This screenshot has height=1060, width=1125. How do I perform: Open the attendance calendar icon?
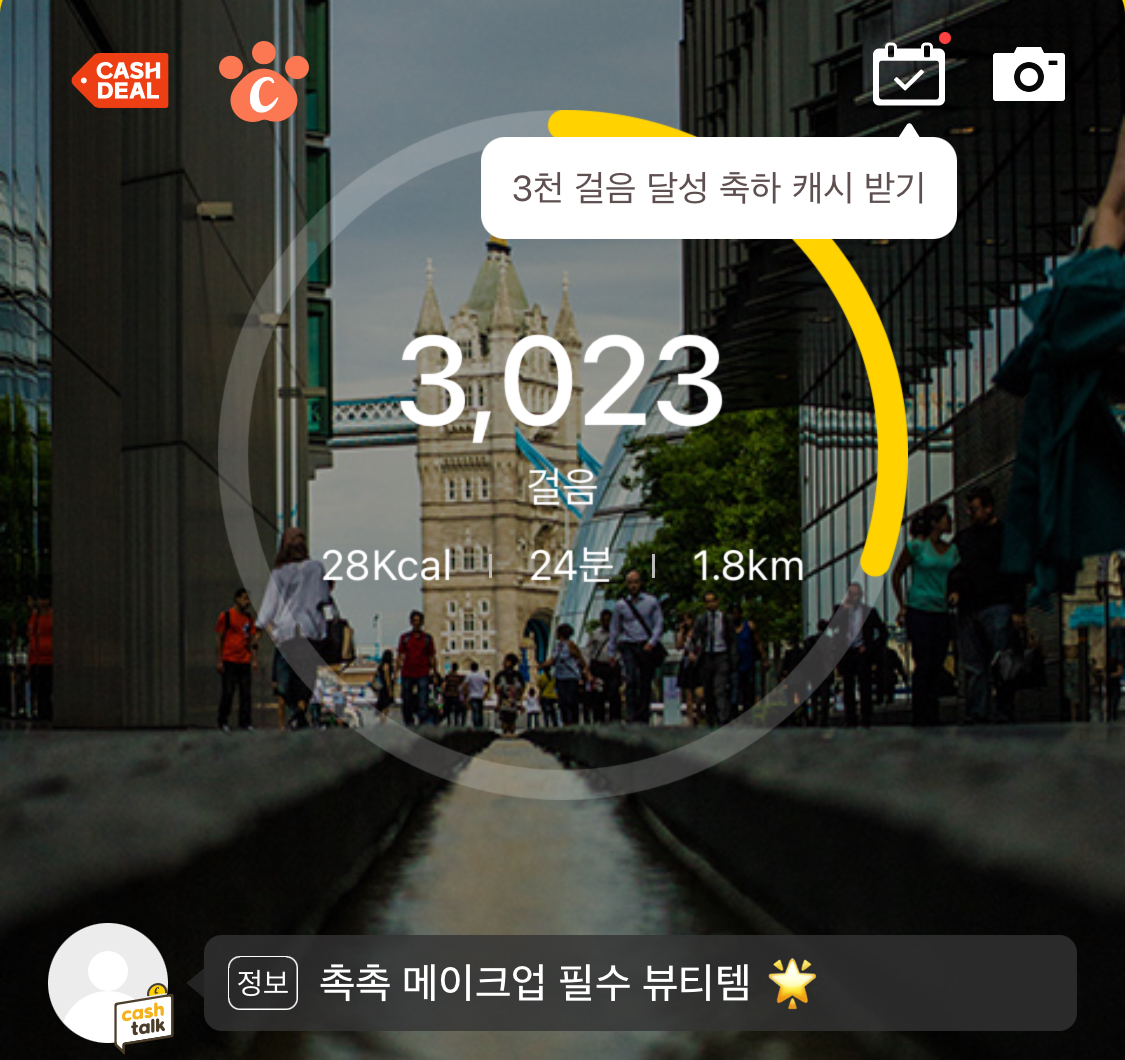coord(908,74)
